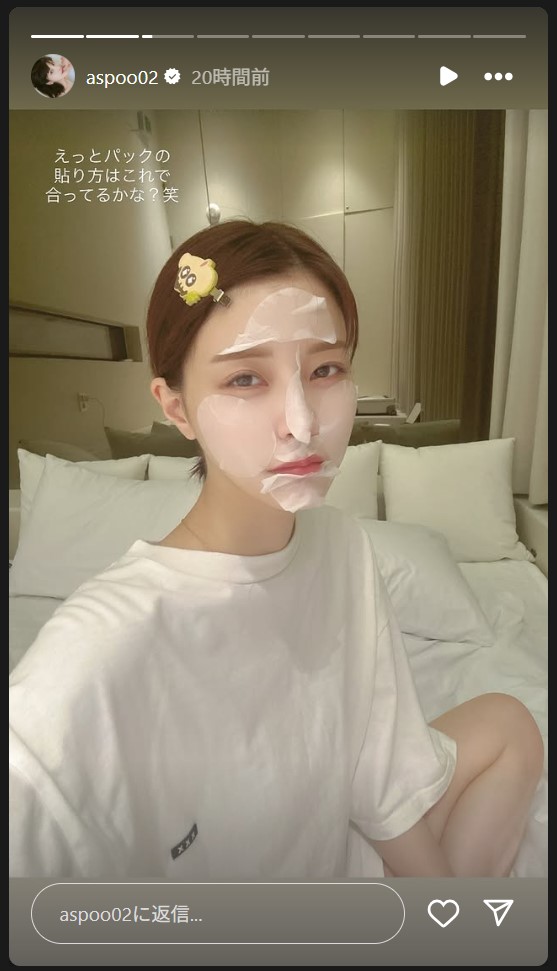Image resolution: width=557 pixels, height=971 pixels.
Task: Share the story via paper plane icon
Action: (x=499, y=913)
